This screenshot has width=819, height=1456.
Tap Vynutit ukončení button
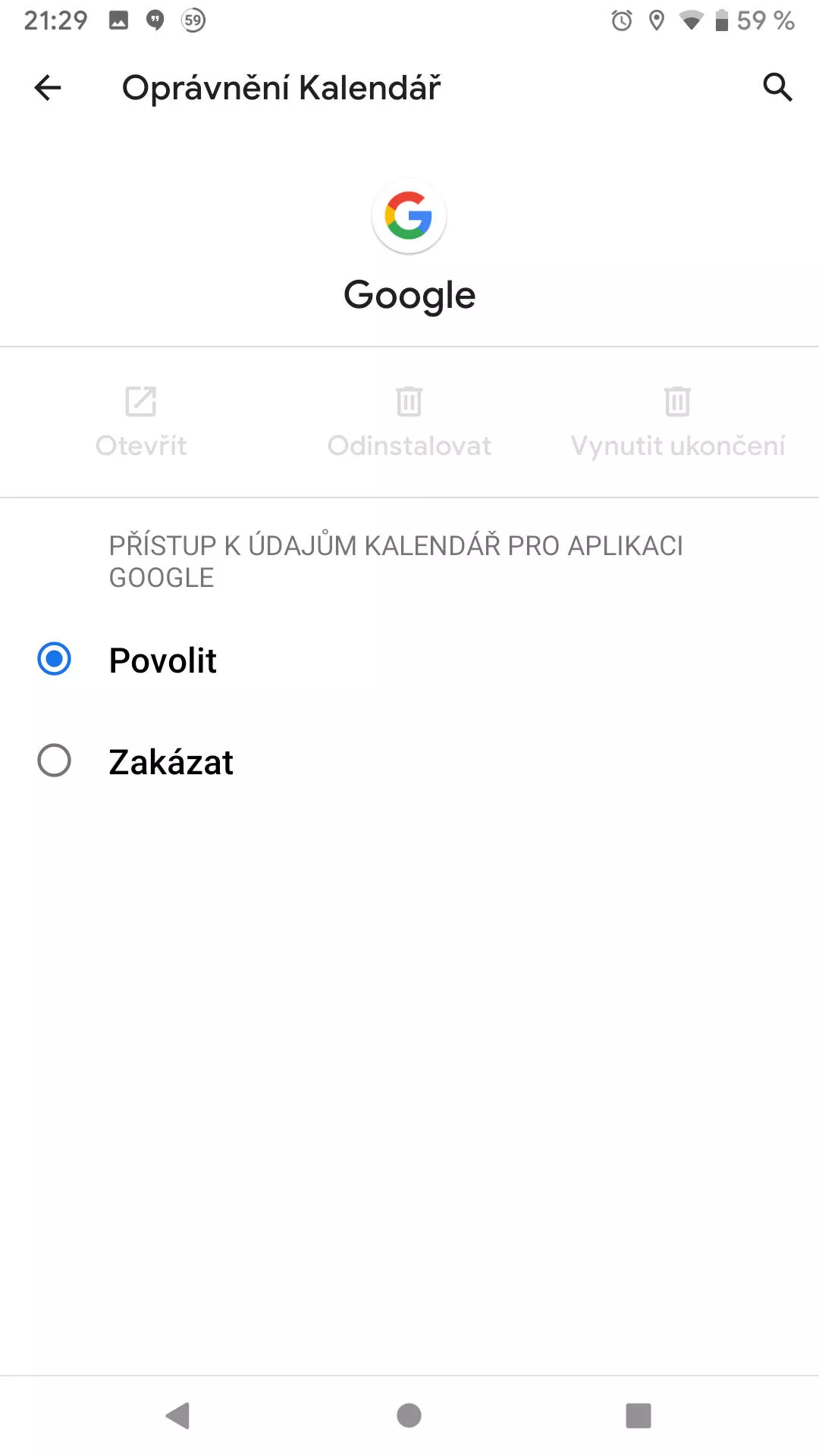[x=677, y=422]
